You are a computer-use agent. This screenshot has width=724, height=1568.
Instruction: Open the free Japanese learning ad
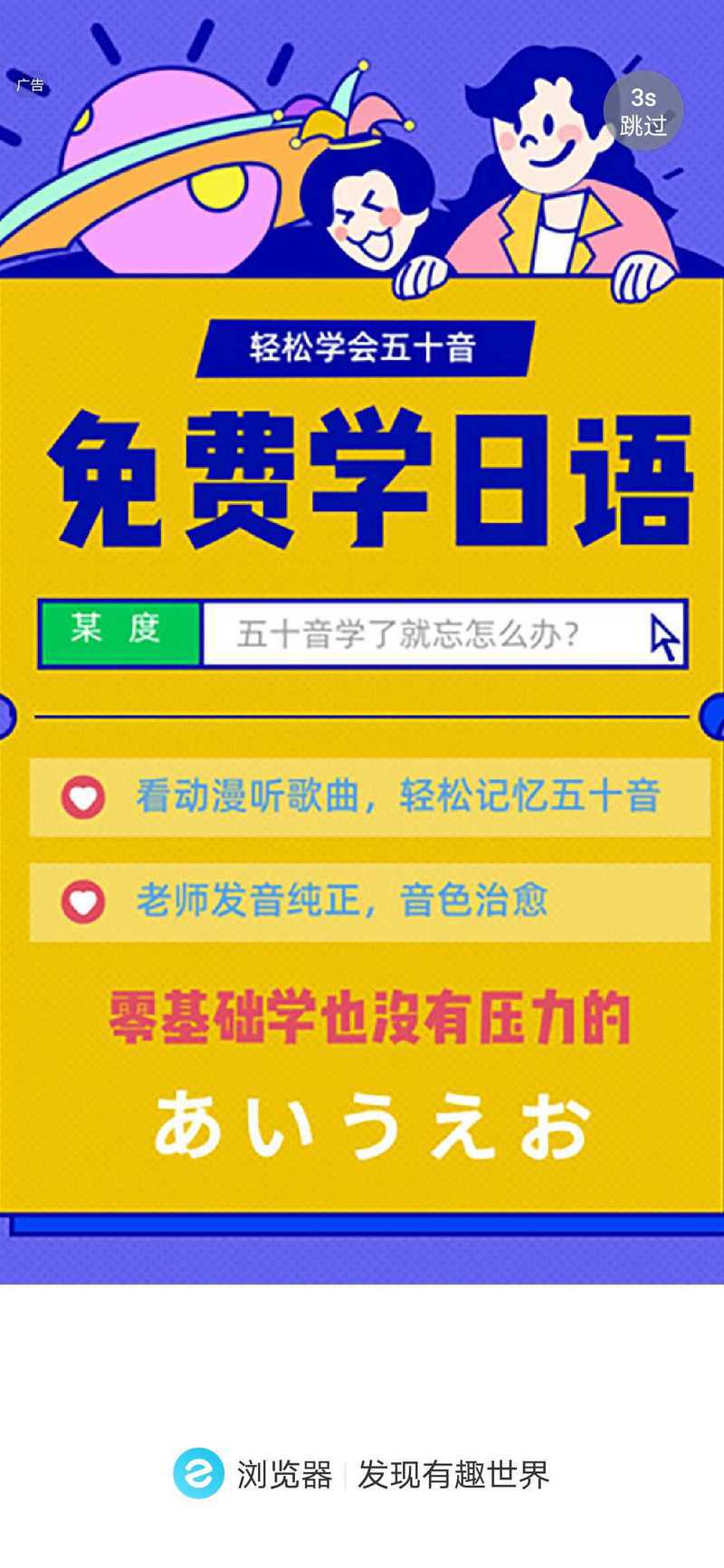(x=362, y=641)
